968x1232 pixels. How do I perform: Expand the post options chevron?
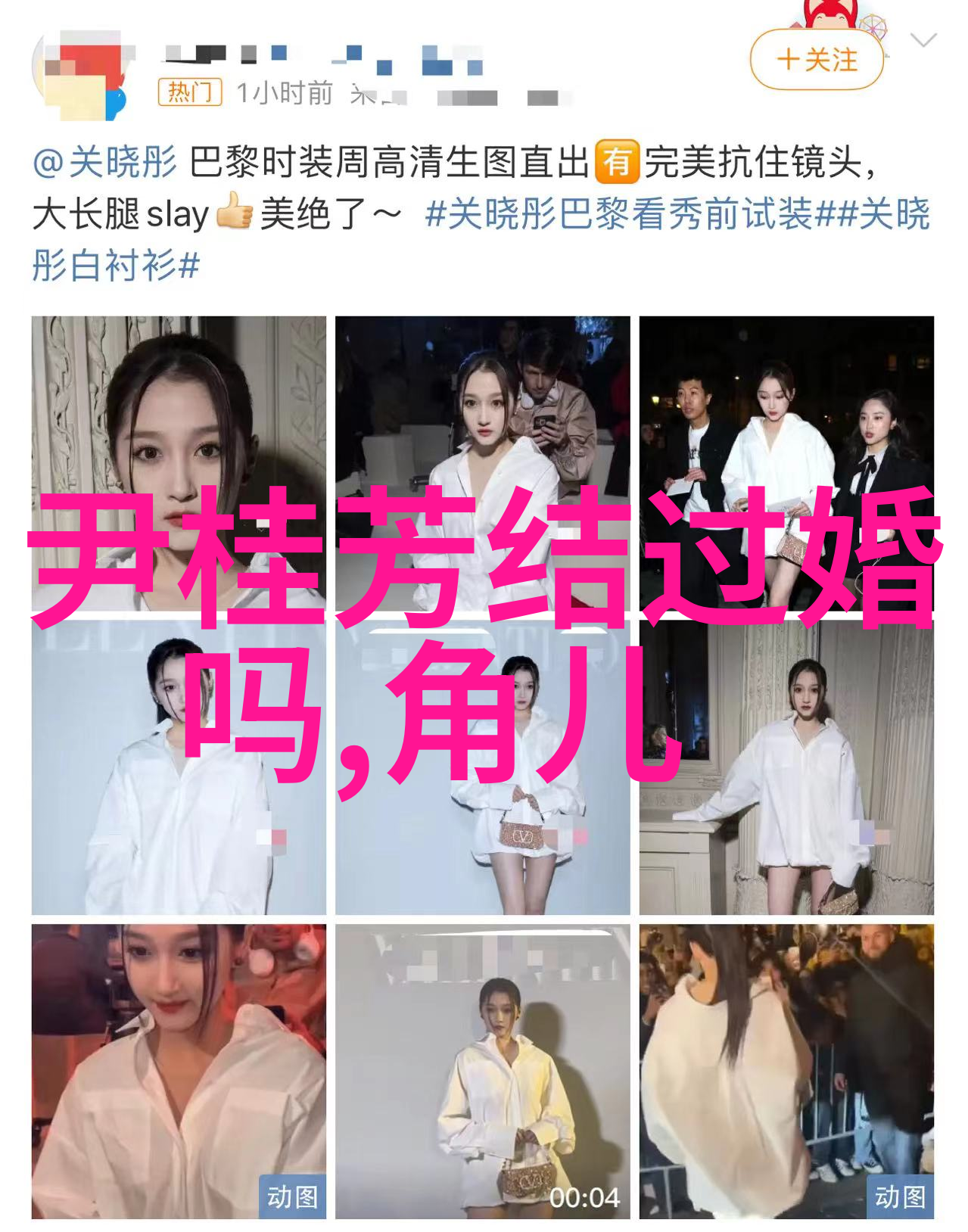coord(923,41)
